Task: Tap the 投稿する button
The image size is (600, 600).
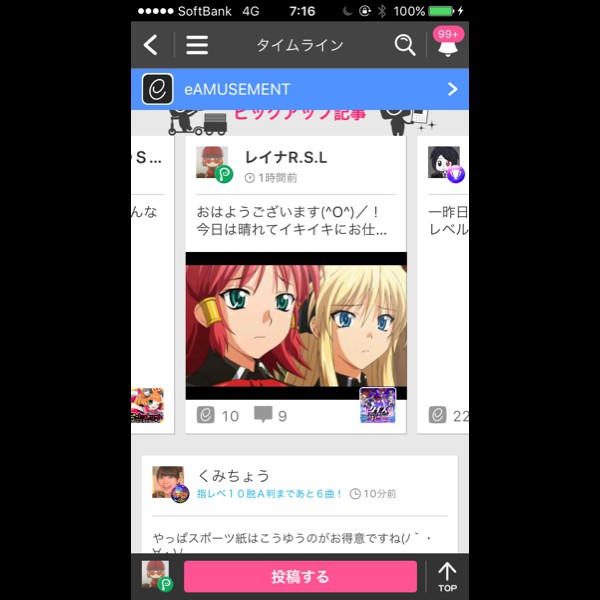Action: (x=300, y=577)
